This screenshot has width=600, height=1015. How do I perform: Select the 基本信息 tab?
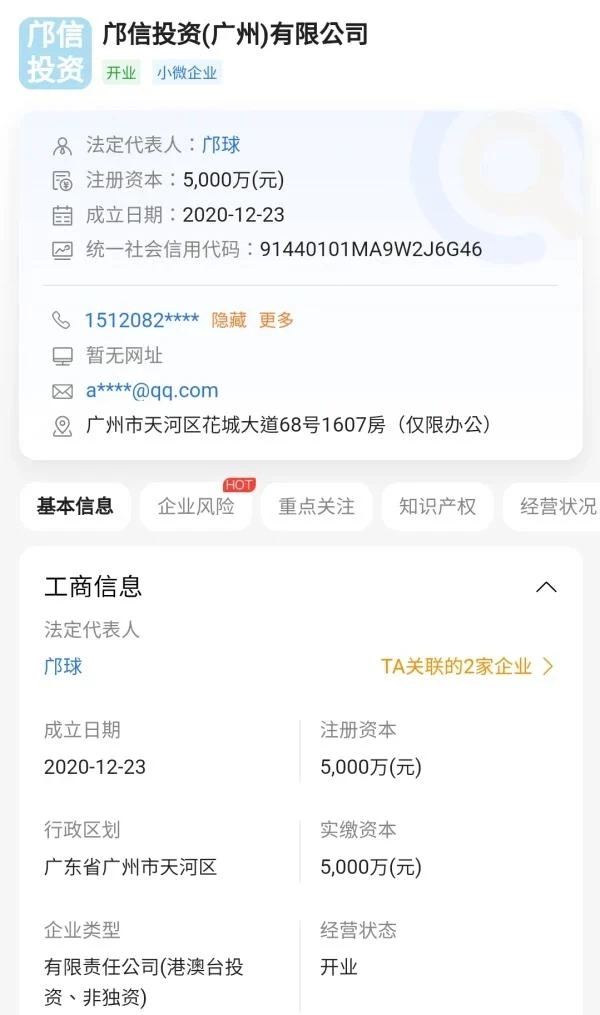point(75,506)
